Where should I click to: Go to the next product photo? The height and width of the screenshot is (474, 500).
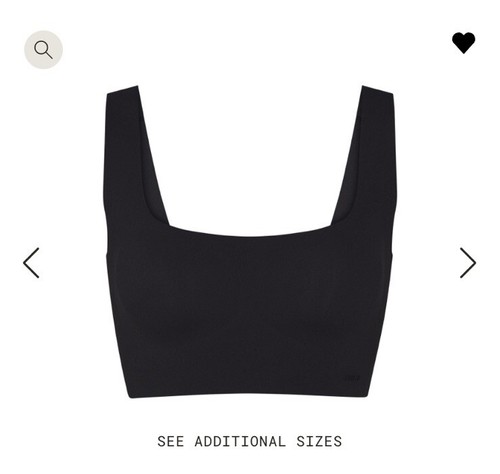click(x=468, y=263)
